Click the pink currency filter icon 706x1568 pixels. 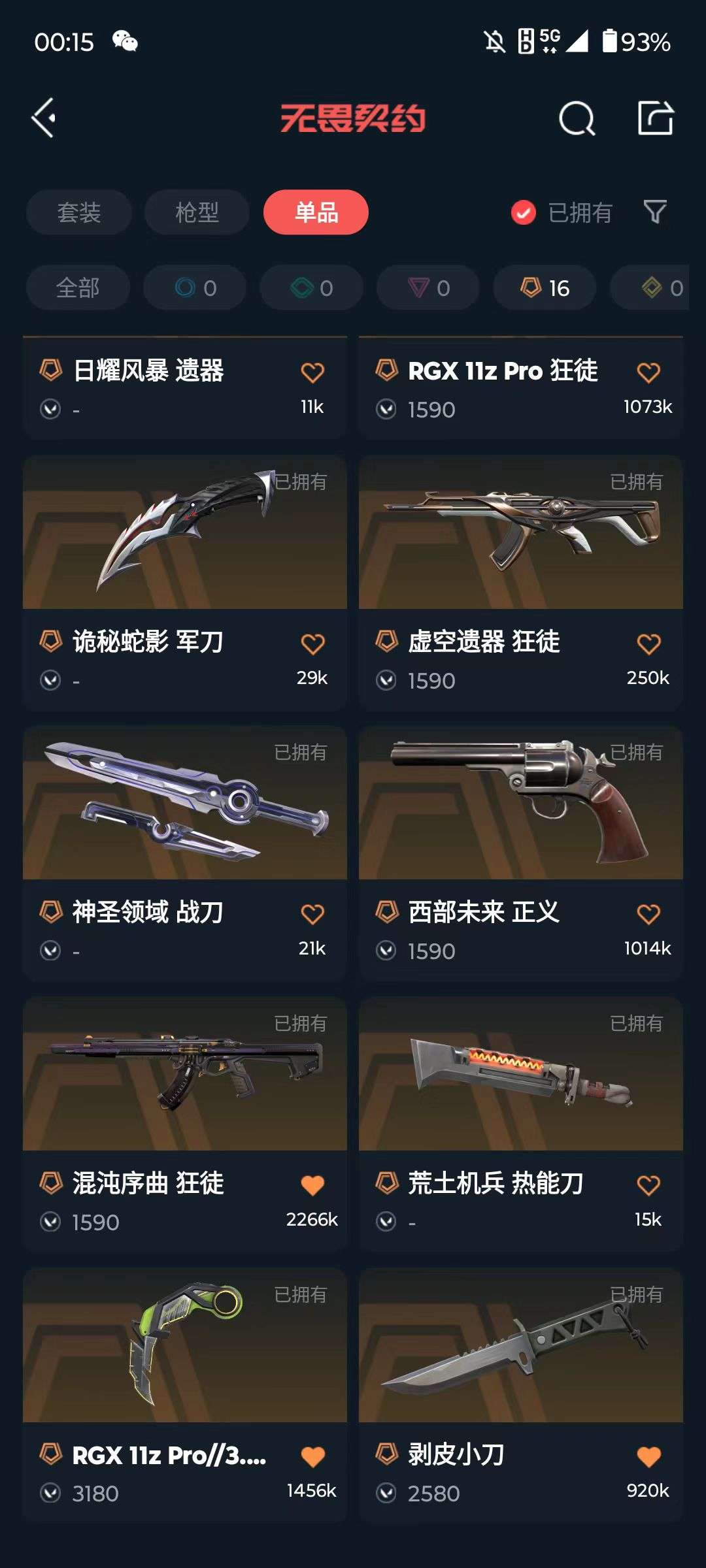pyautogui.click(x=427, y=287)
